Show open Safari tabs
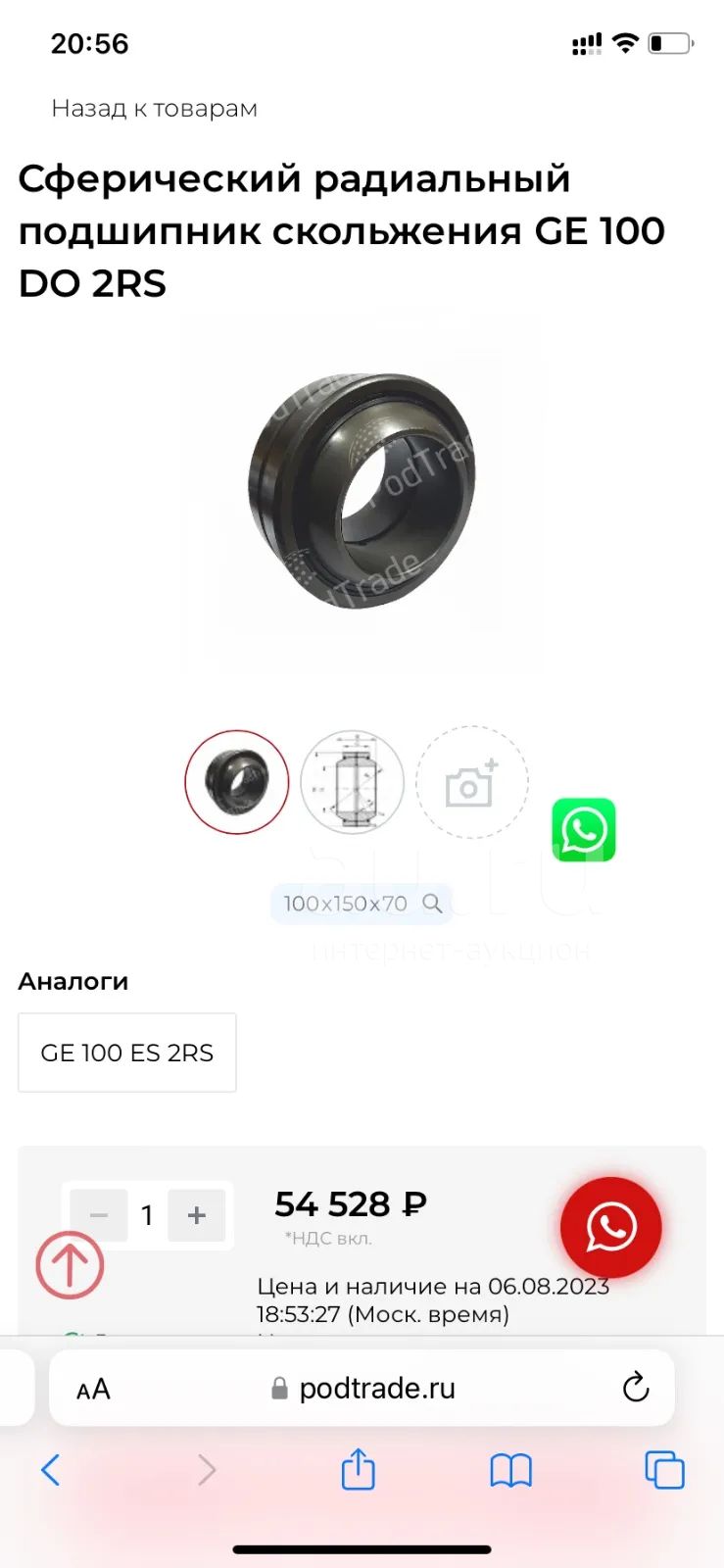 click(664, 1470)
